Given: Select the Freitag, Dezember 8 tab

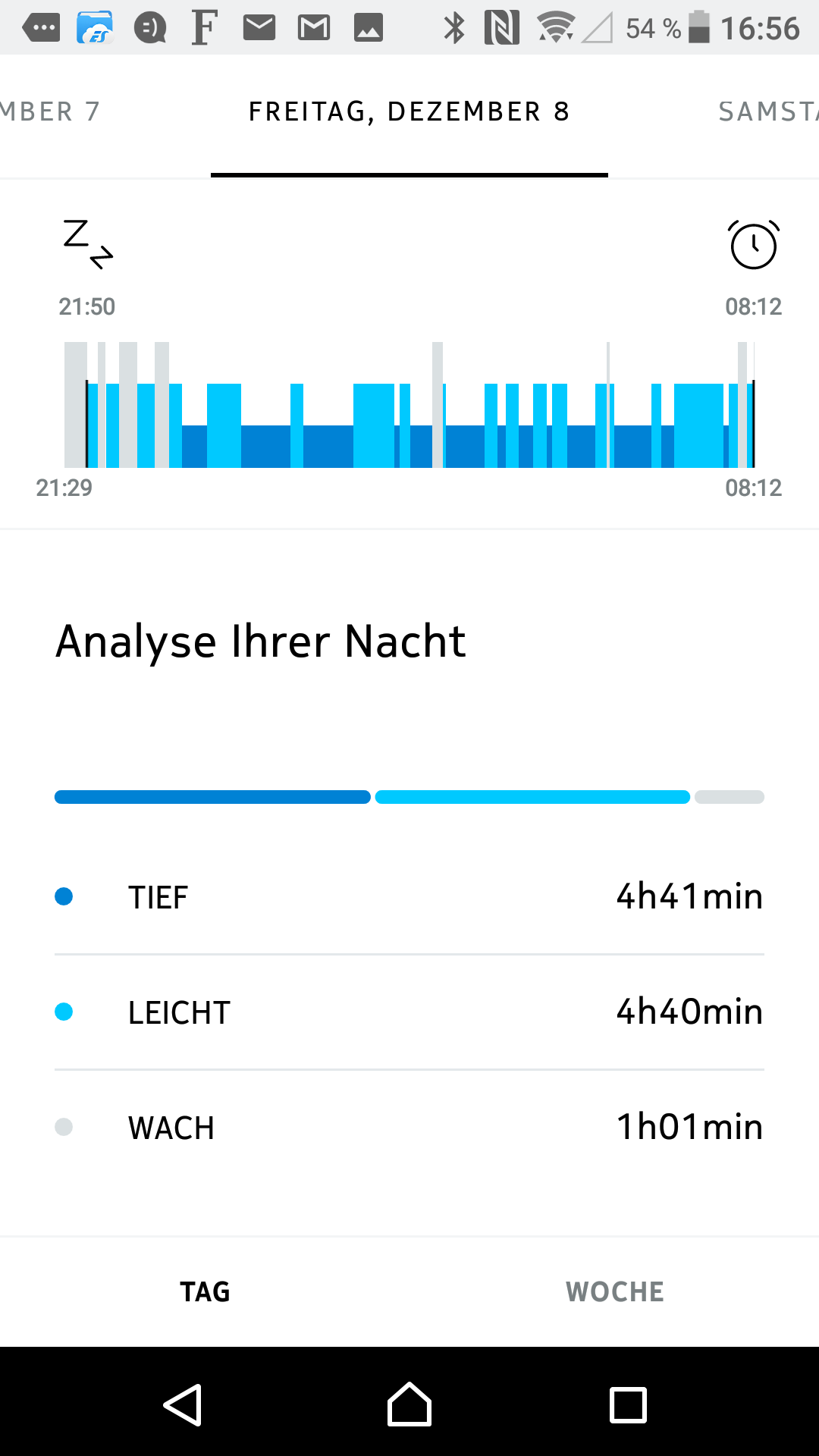Looking at the screenshot, I should pos(409,112).
